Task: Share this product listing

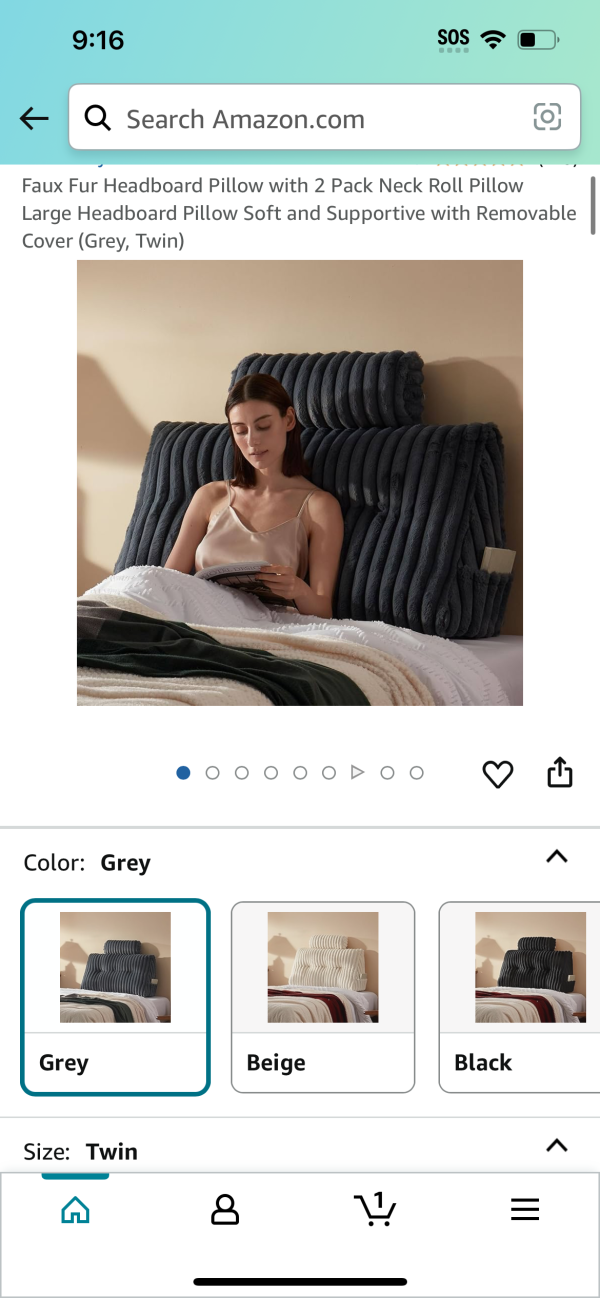Action: click(x=560, y=773)
